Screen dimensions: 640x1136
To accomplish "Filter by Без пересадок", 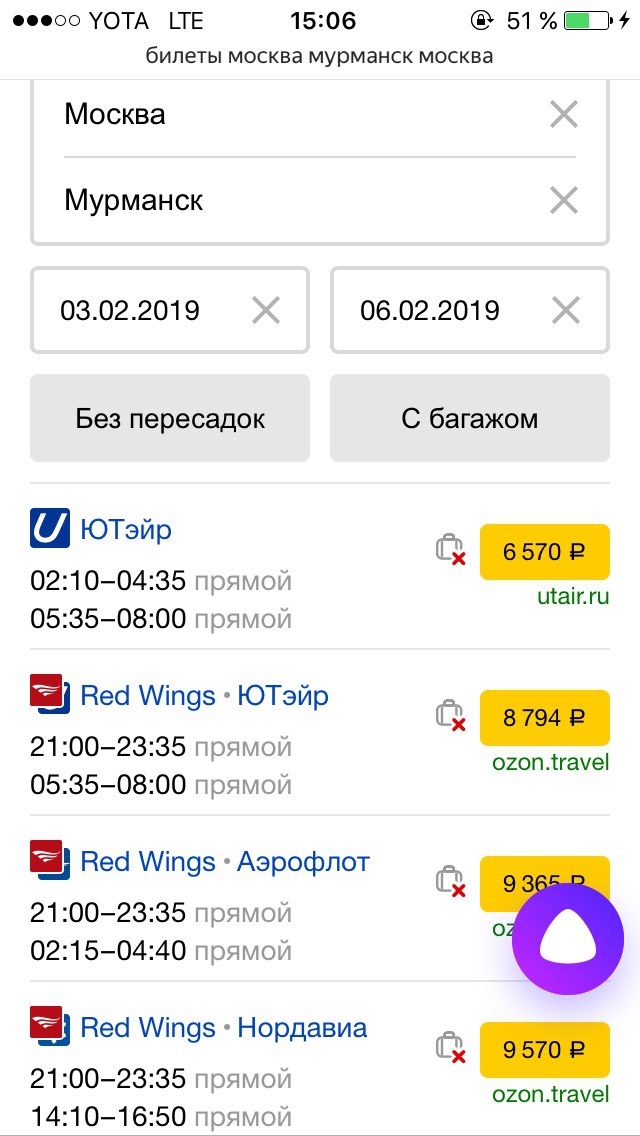I will [x=170, y=418].
